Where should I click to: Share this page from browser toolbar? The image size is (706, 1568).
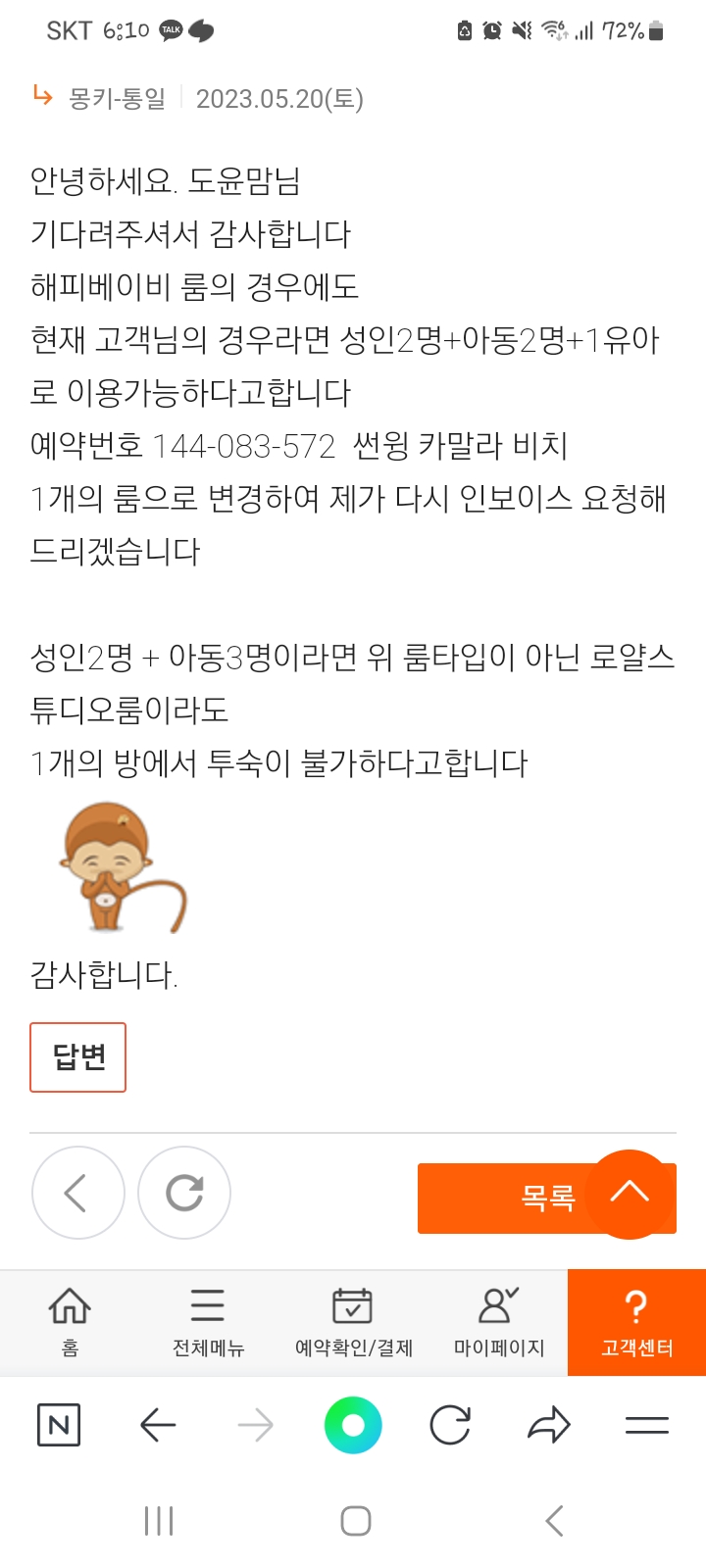(x=548, y=1425)
